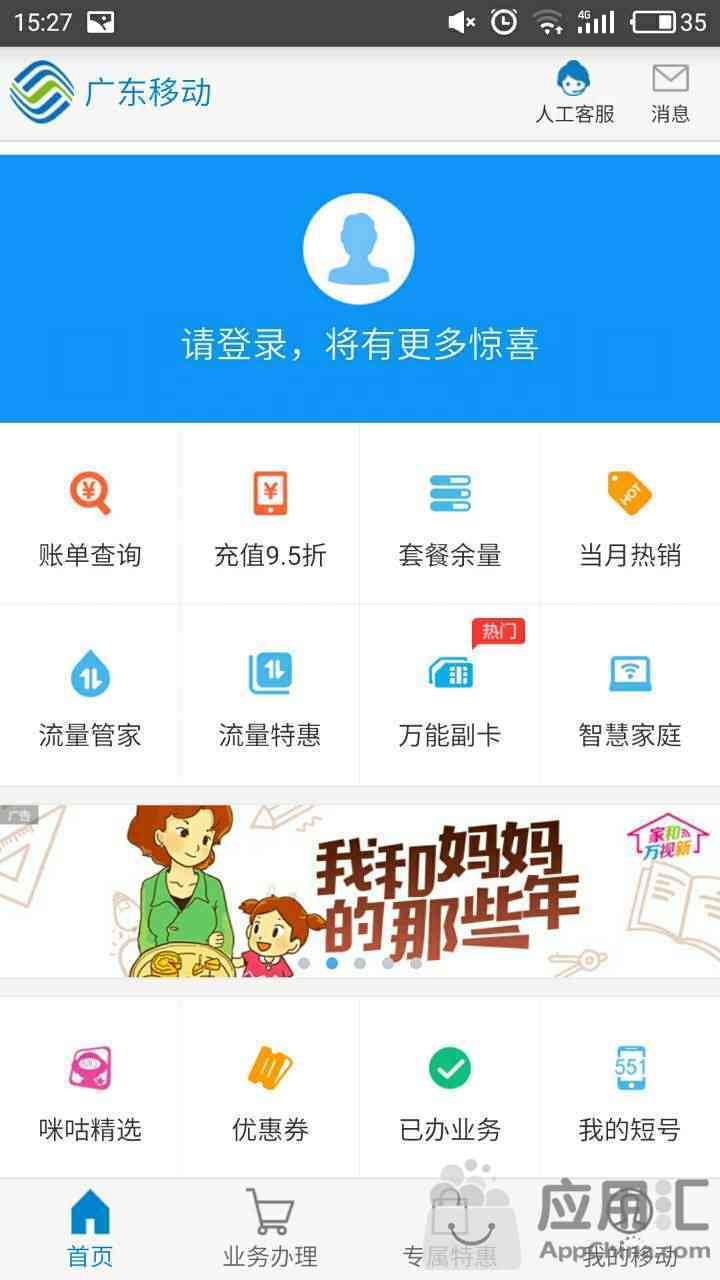Open 流量管家 data manager

tap(90, 695)
